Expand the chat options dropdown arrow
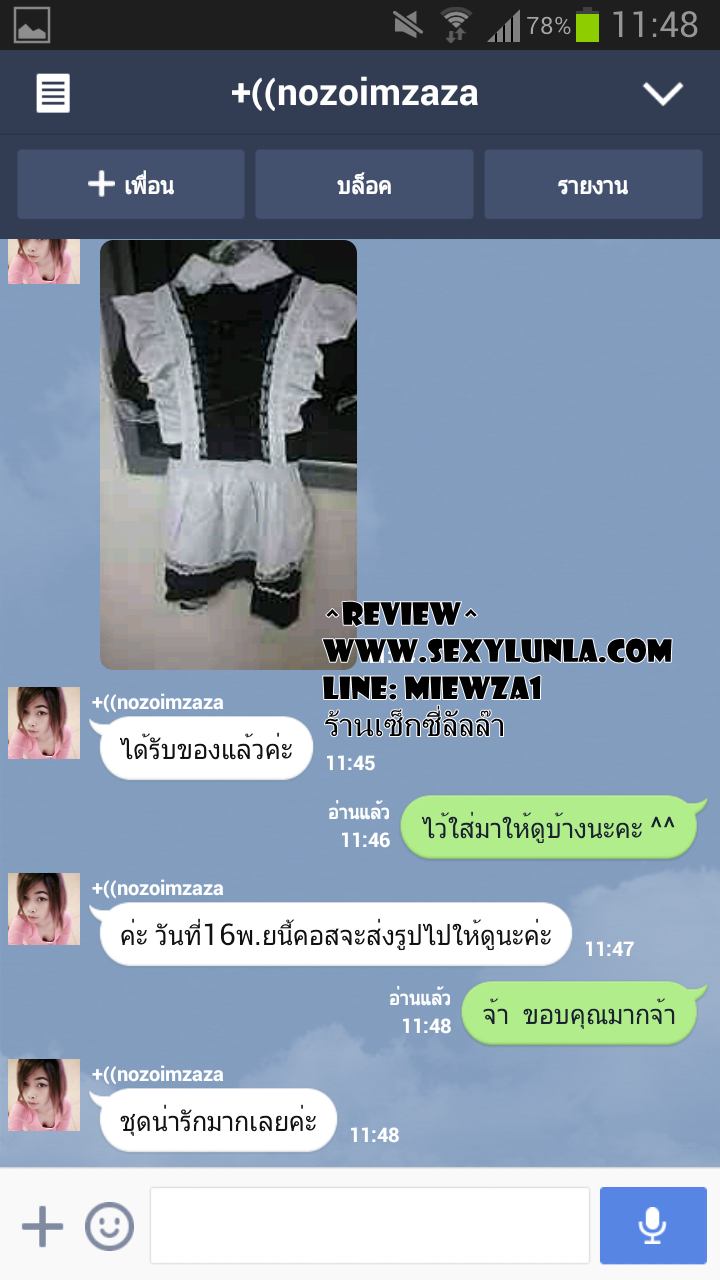720x1280 pixels. pyautogui.click(x=662, y=94)
